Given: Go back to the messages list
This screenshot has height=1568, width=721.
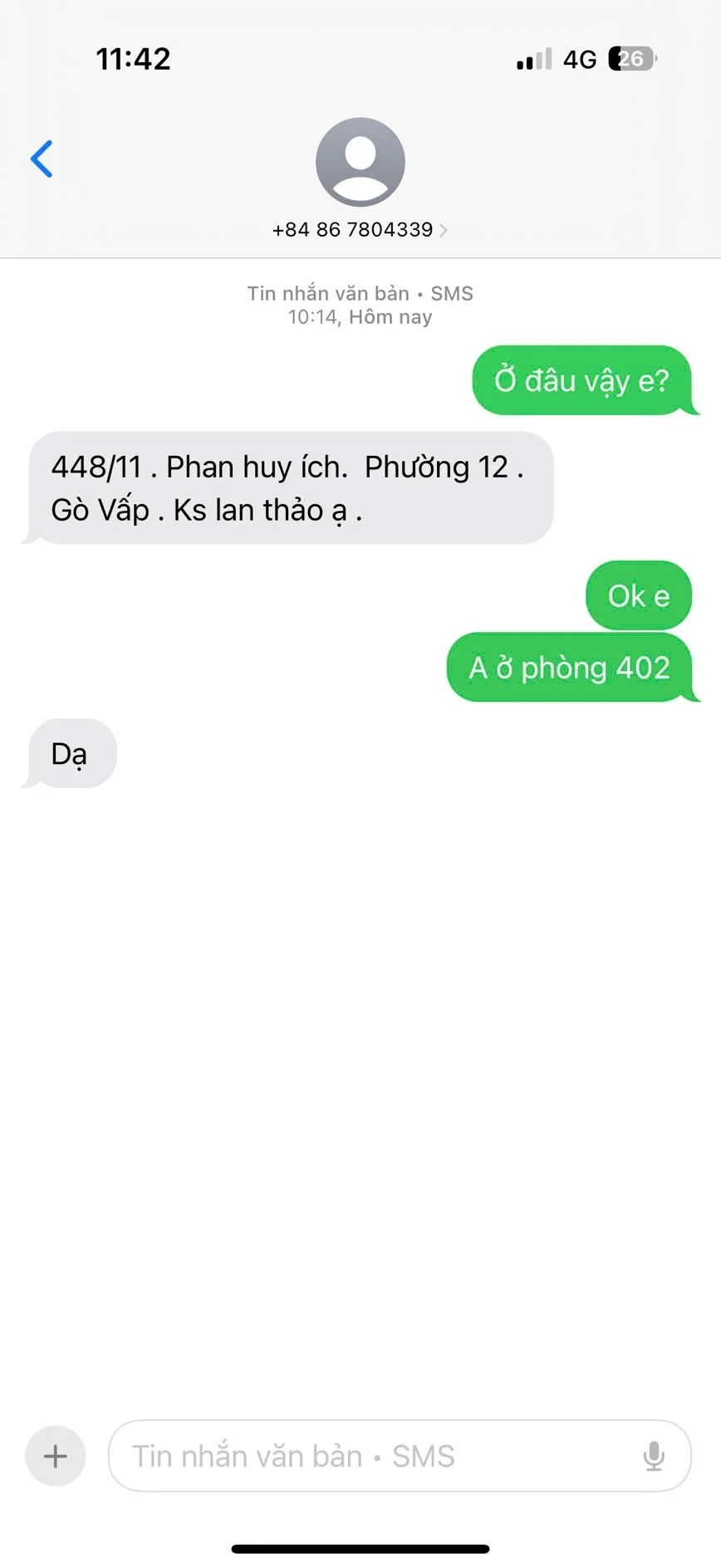Looking at the screenshot, I should [x=42, y=159].
